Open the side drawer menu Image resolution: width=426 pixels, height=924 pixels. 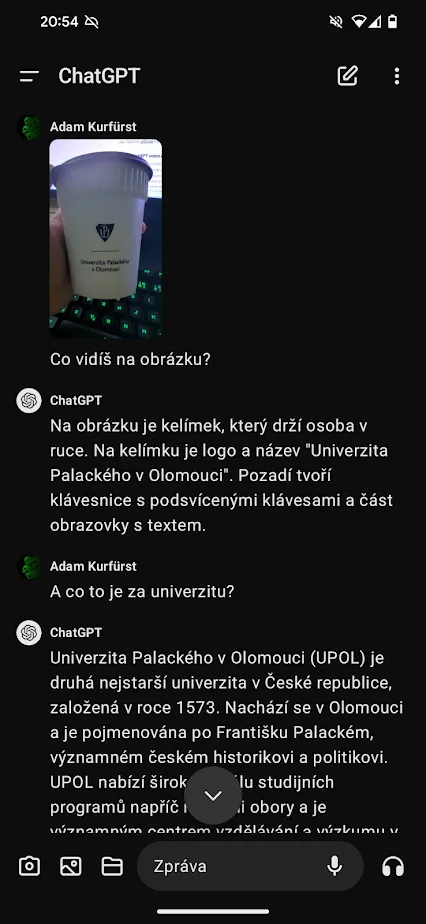(29, 76)
